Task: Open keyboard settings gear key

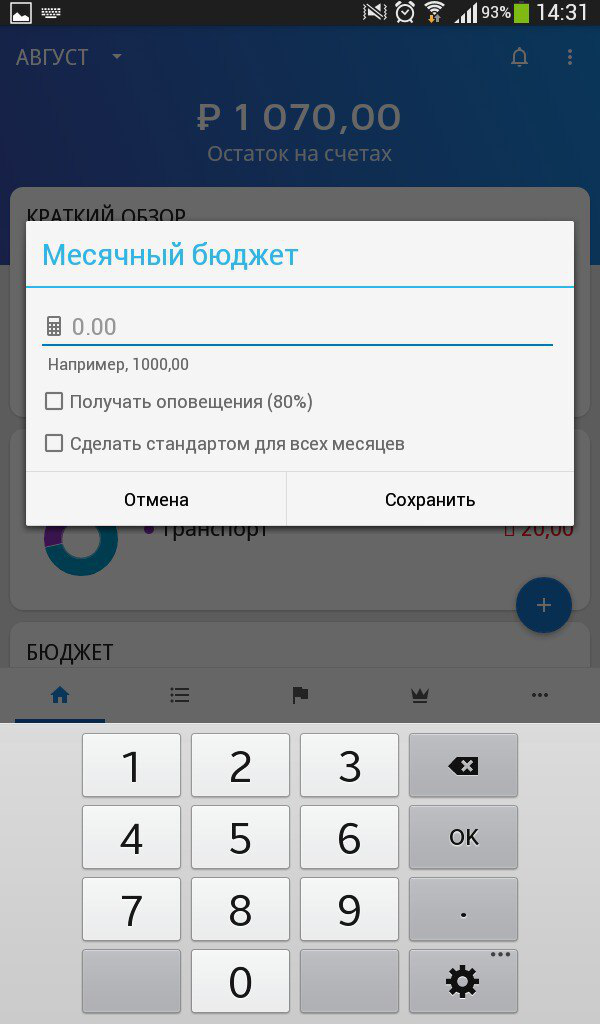Action: point(463,982)
